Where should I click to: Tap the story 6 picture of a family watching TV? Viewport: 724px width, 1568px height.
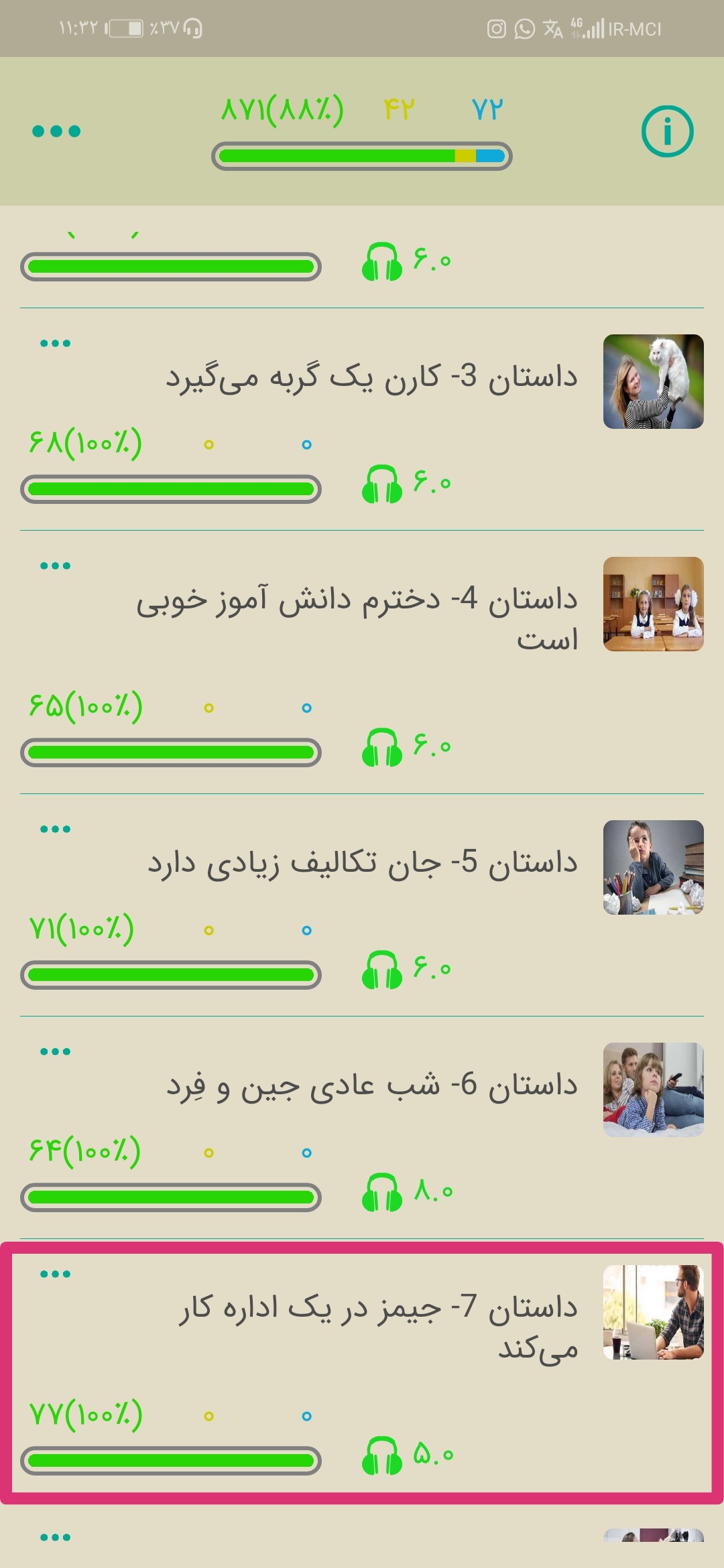pos(653,1090)
